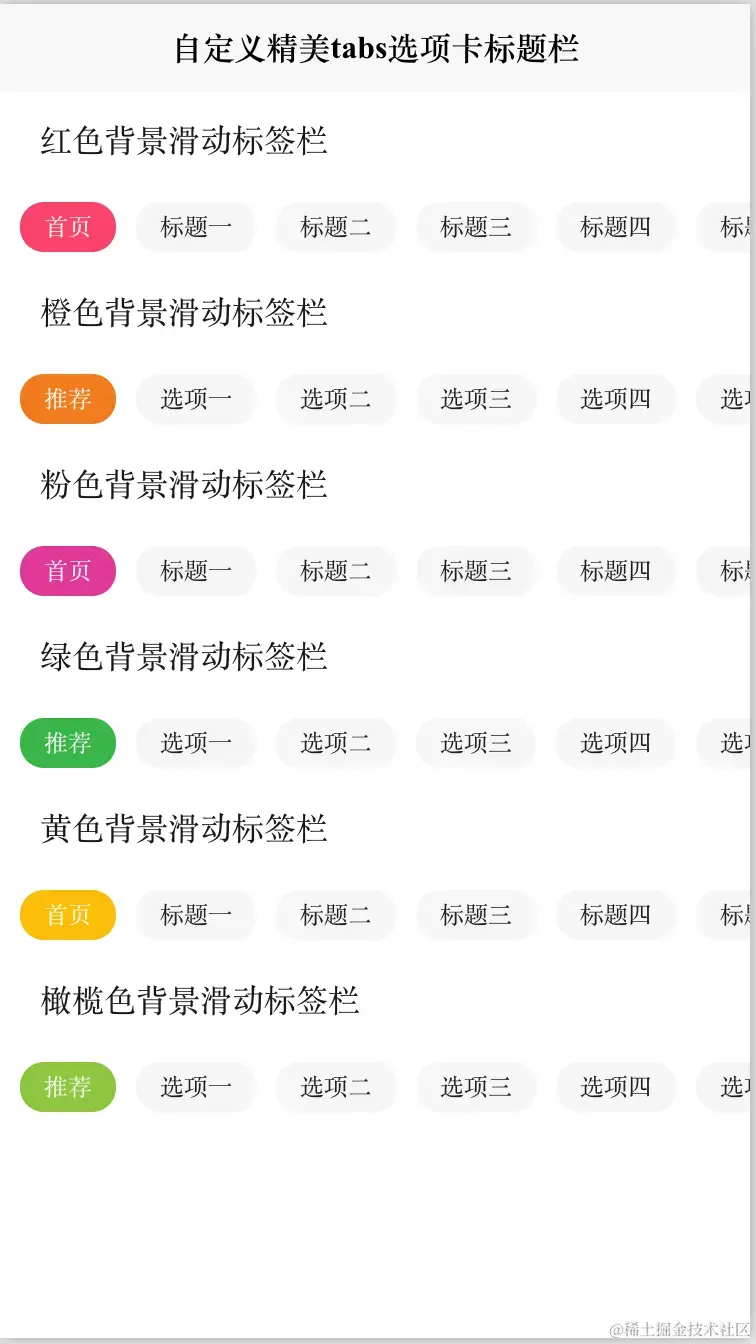Select 首页 in the pink 粉色背景 tab bar

point(68,571)
